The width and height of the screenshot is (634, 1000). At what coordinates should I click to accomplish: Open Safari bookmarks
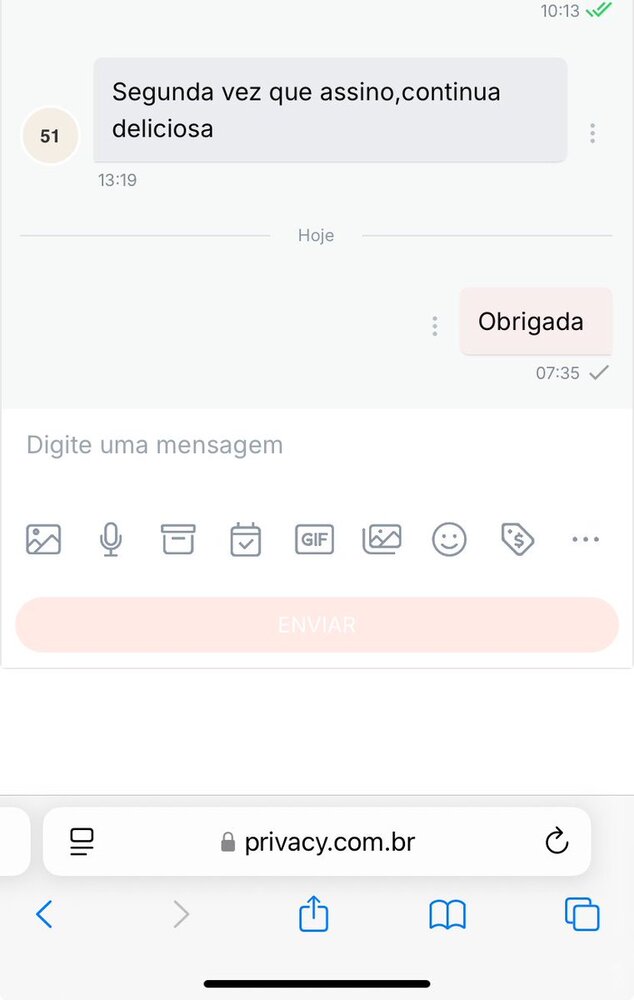pyautogui.click(x=447, y=914)
